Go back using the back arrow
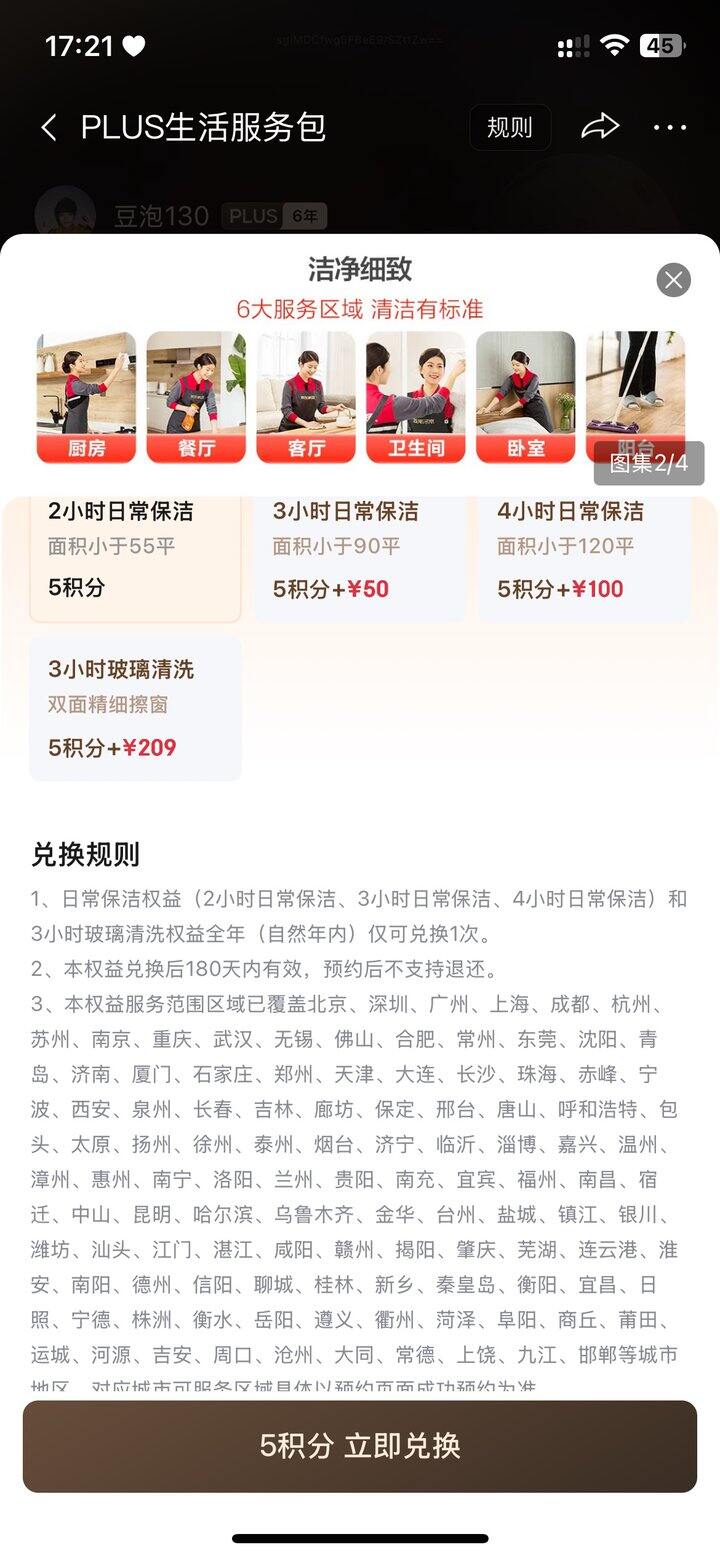 pyautogui.click(x=48, y=127)
